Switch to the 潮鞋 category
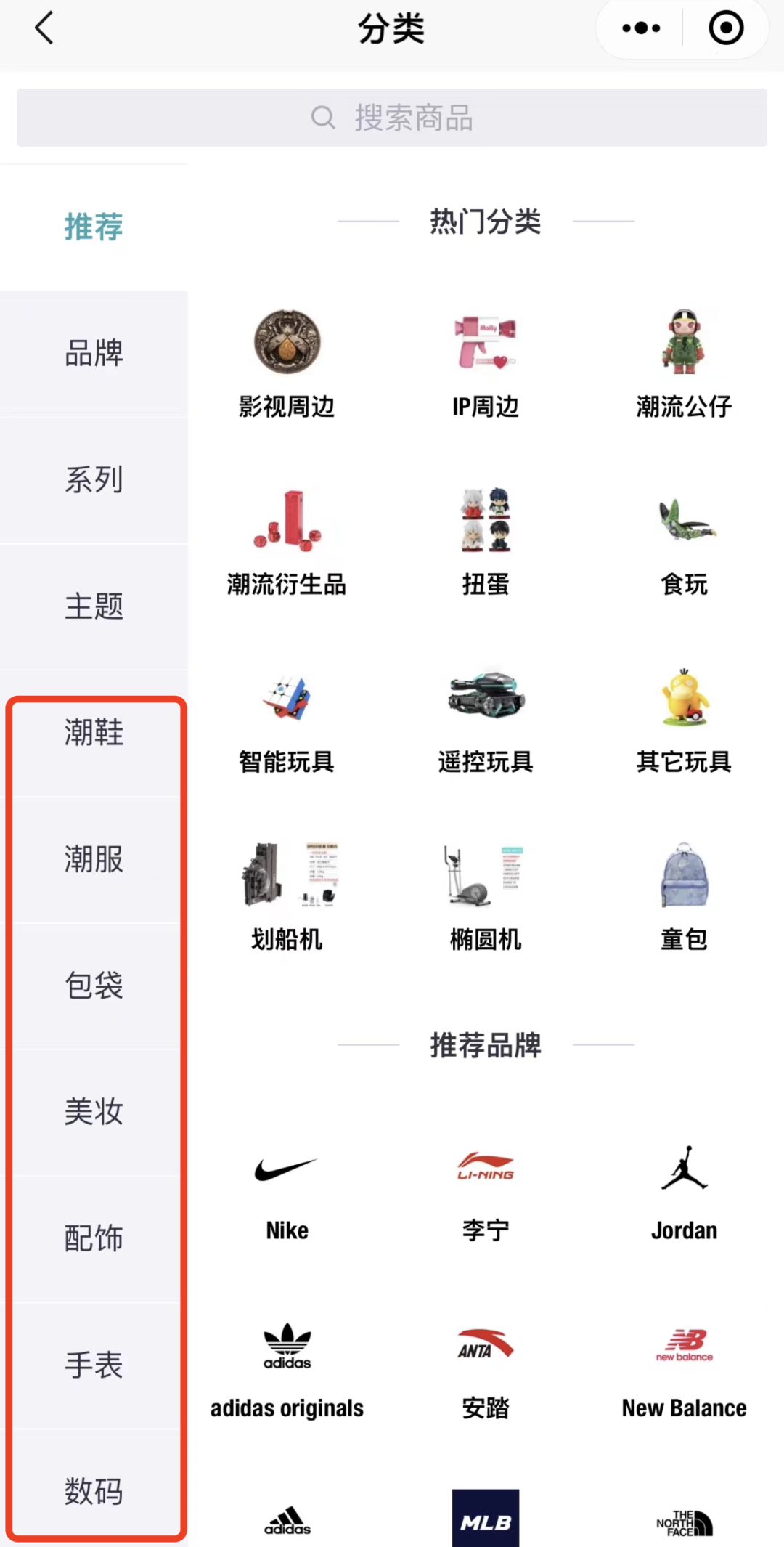The width and height of the screenshot is (784, 1547). (x=94, y=732)
